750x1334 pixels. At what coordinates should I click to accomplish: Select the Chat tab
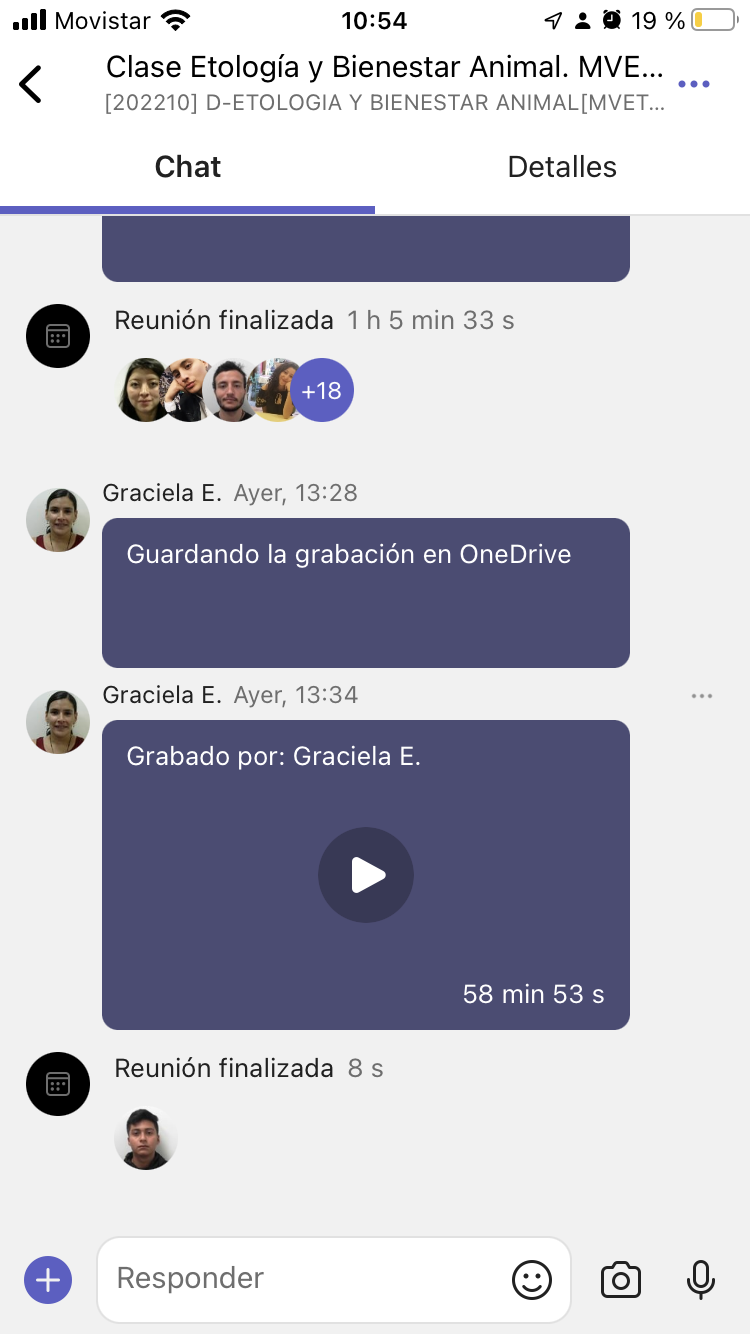click(x=188, y=167)
